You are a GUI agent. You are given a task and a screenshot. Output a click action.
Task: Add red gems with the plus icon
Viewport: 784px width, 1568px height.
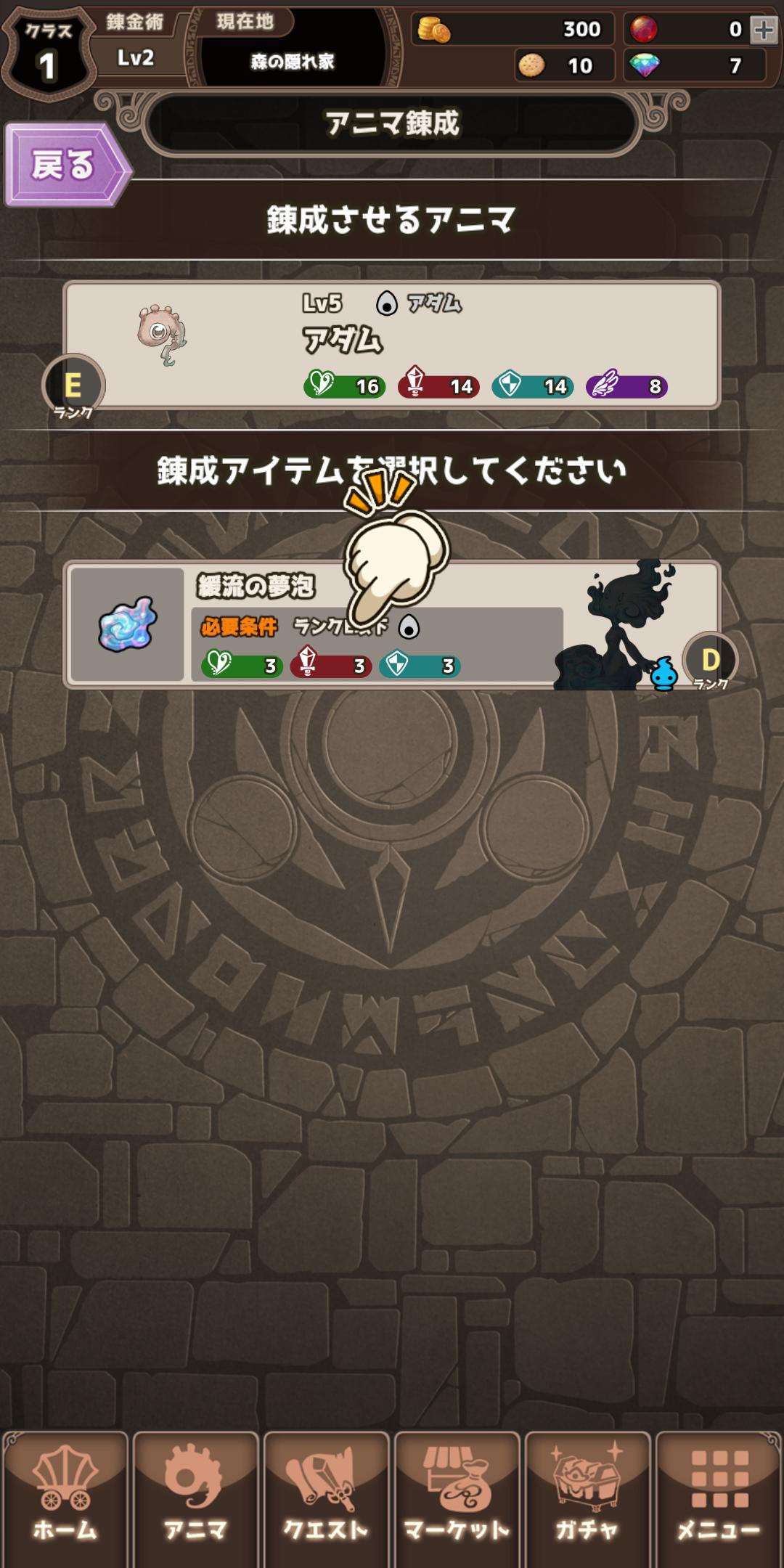pos(763,30)
